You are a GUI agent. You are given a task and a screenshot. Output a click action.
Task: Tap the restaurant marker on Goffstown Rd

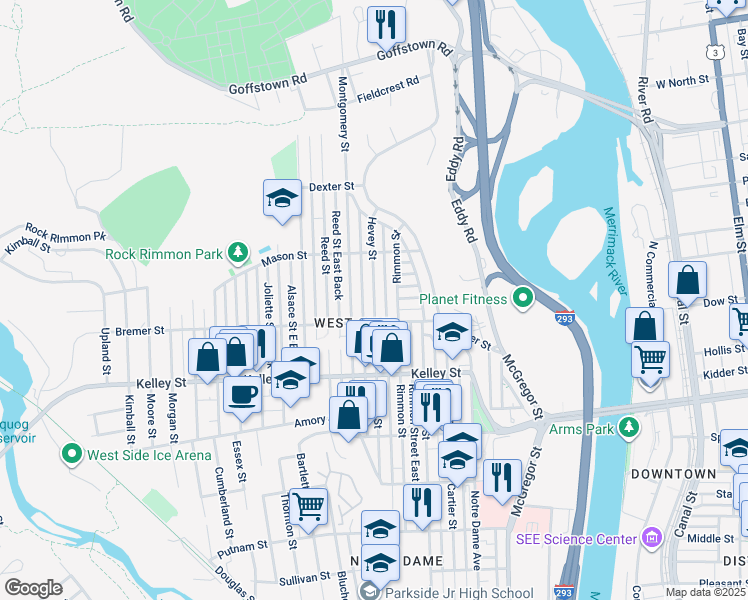386,26
